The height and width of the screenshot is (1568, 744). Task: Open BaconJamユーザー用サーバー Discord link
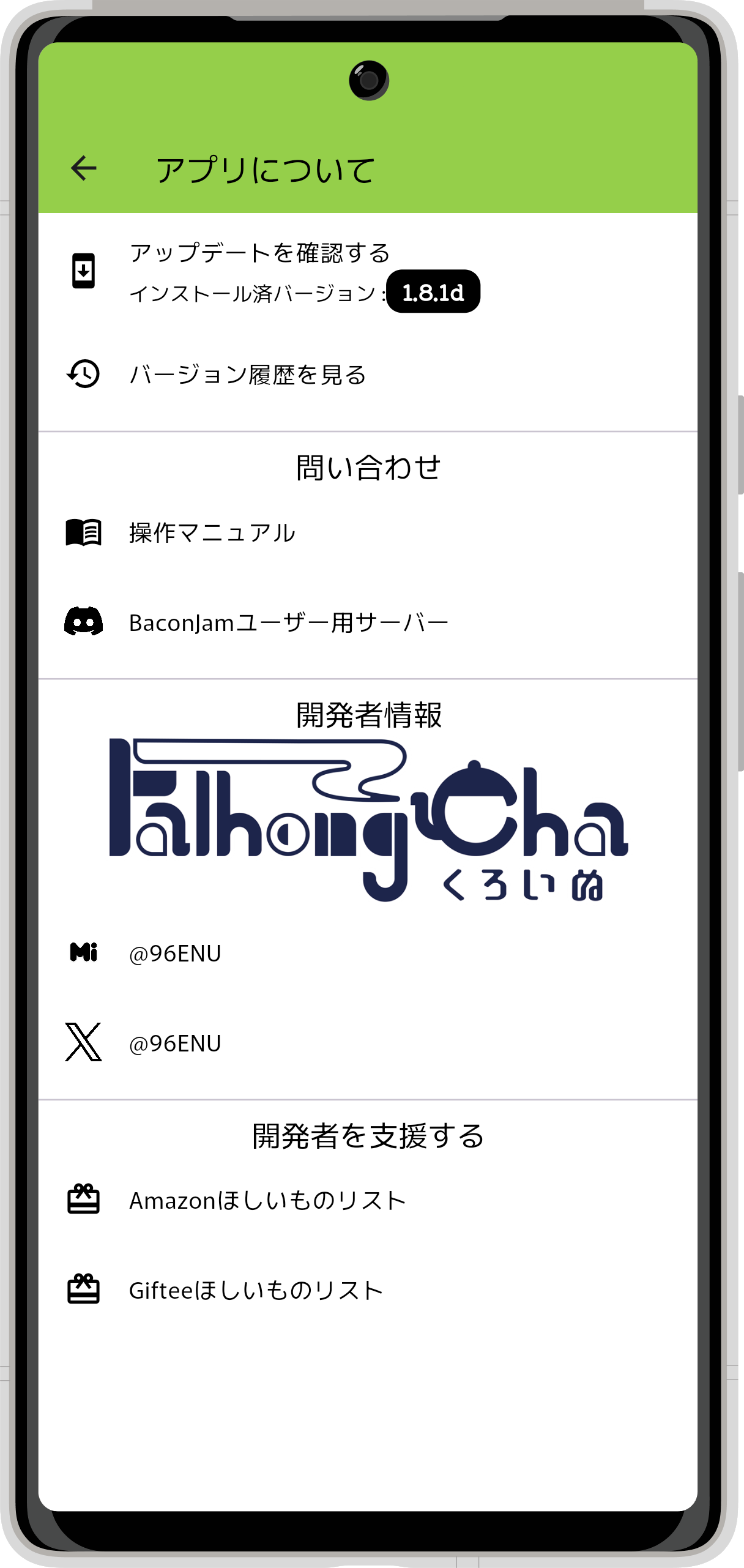(x=288, y=623)
